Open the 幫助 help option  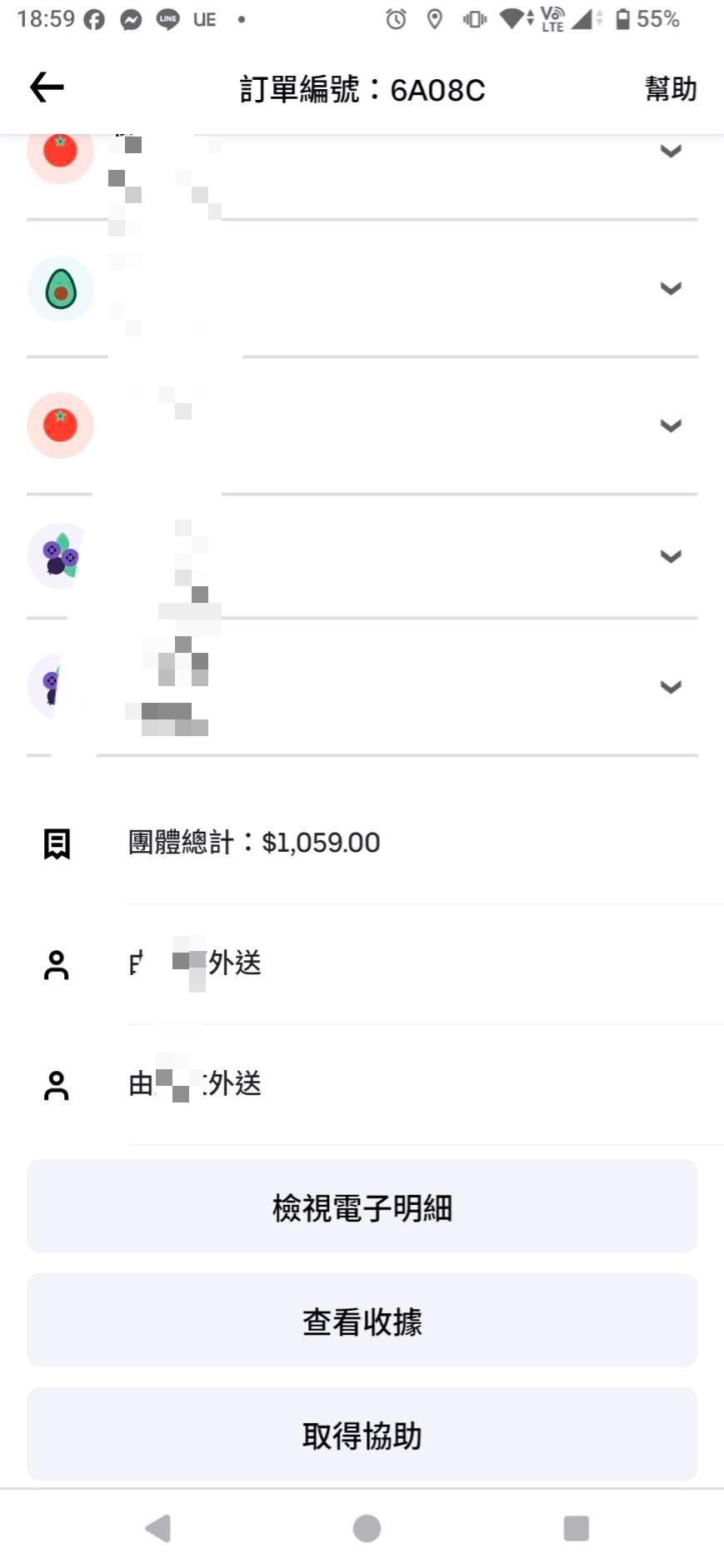tap(671, 87)
